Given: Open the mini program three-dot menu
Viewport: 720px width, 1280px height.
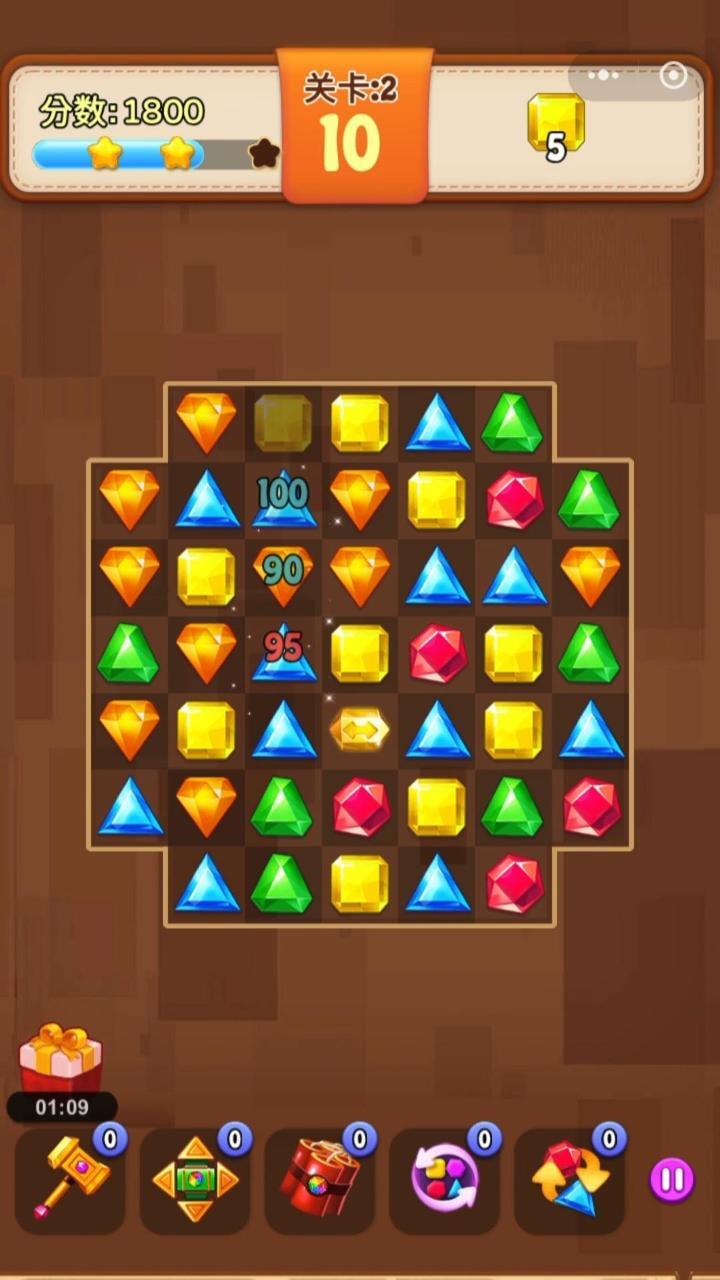Looking at the screenshot, I should (603, 76).
